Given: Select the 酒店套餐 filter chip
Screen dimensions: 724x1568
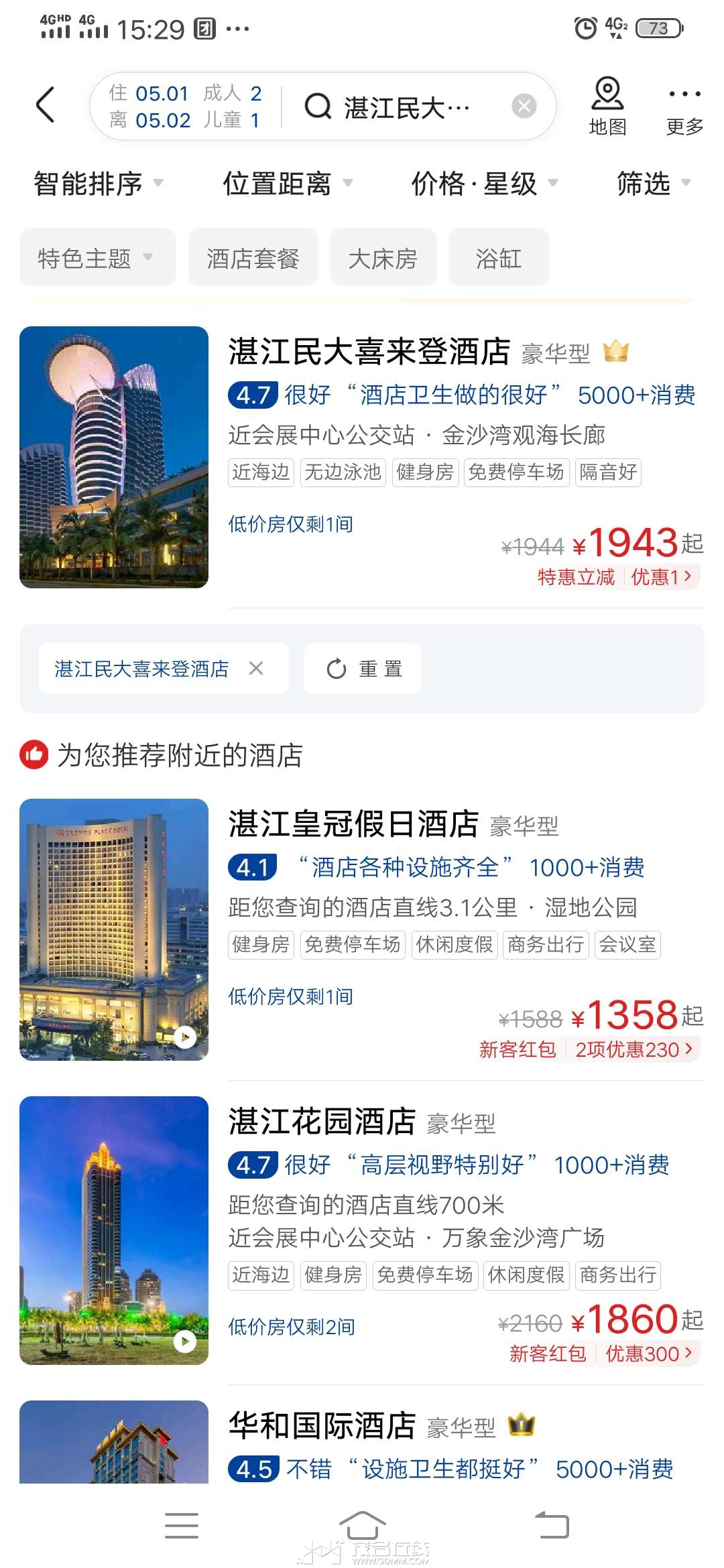Looking at the screenshot, I should 253,257.
